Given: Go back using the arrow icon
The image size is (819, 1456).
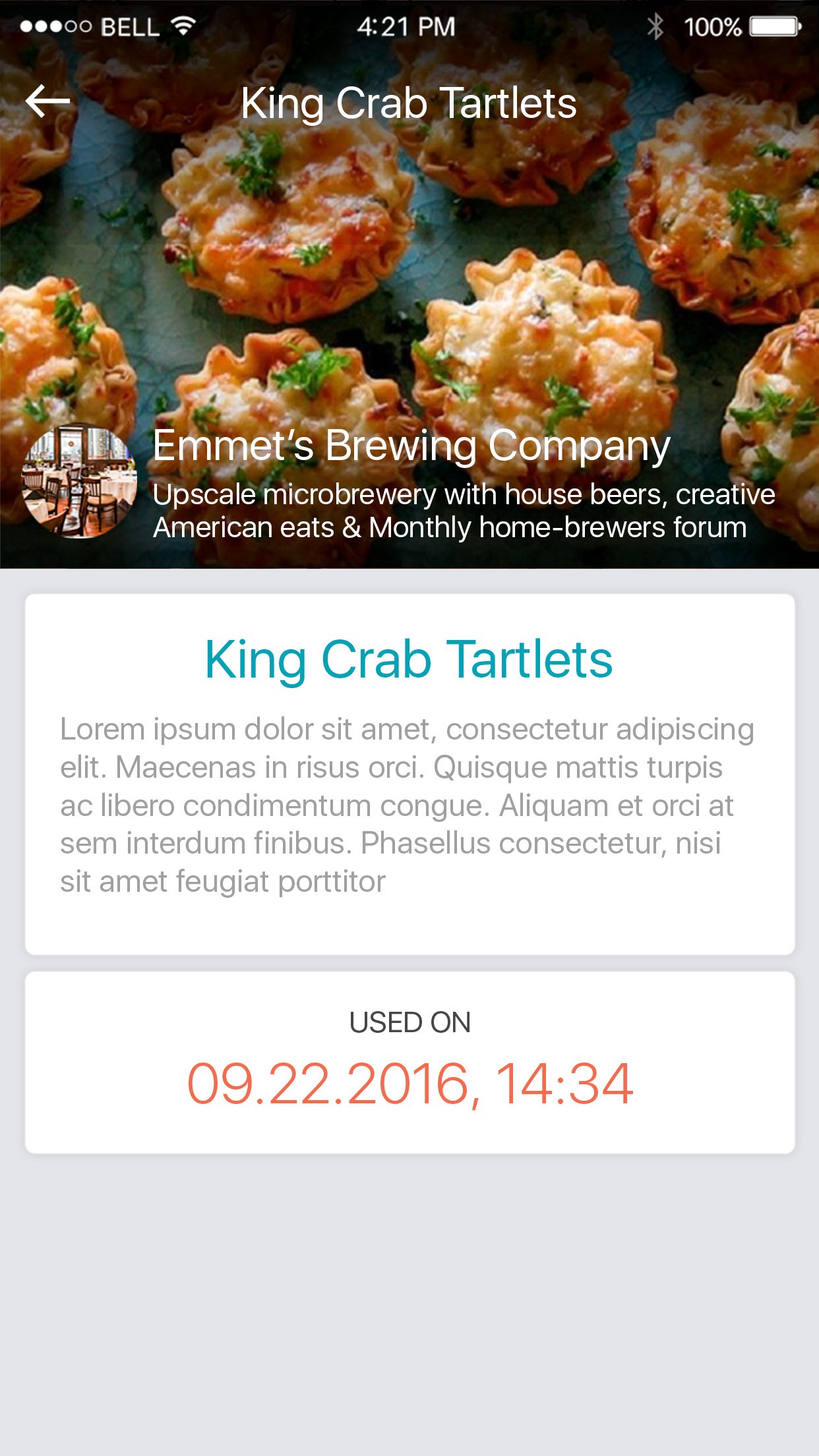Looking at the screenshot, I should point(47,102).
